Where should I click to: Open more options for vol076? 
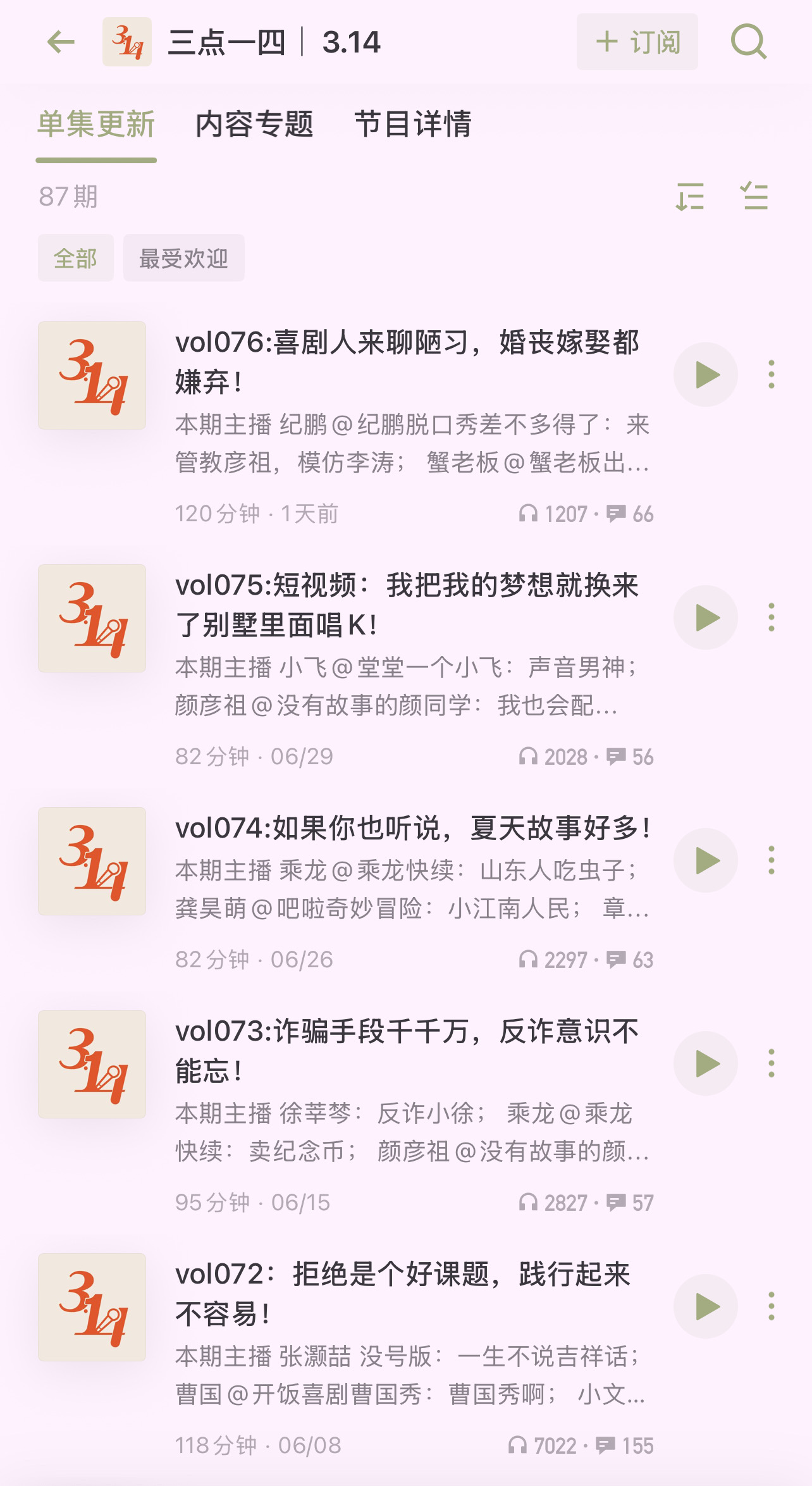coord(772,375)
